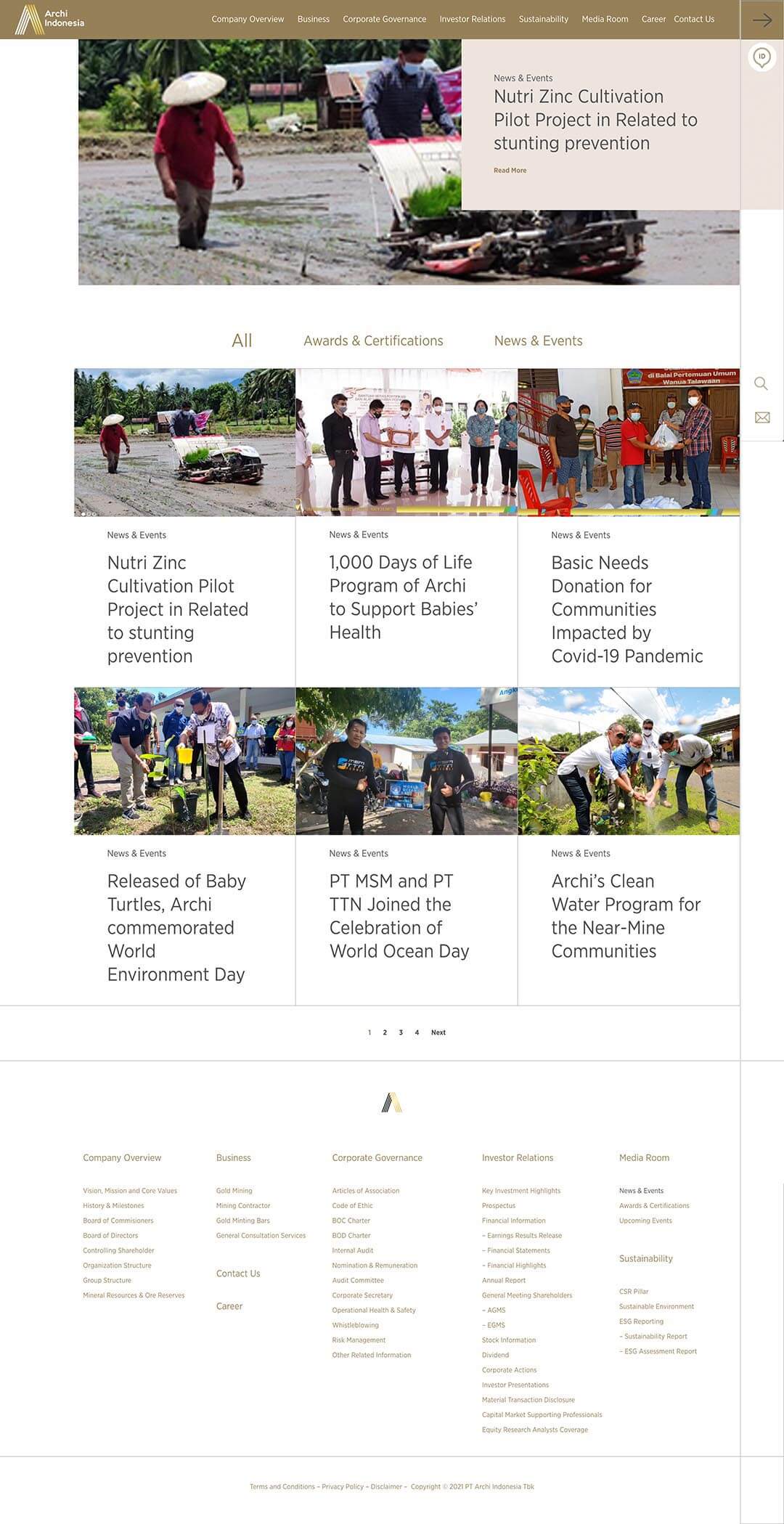Open 1,000 Days of Life Program article
This screenshot has width=784, height=1524.
pyautogui.click(x=403, y=597)
